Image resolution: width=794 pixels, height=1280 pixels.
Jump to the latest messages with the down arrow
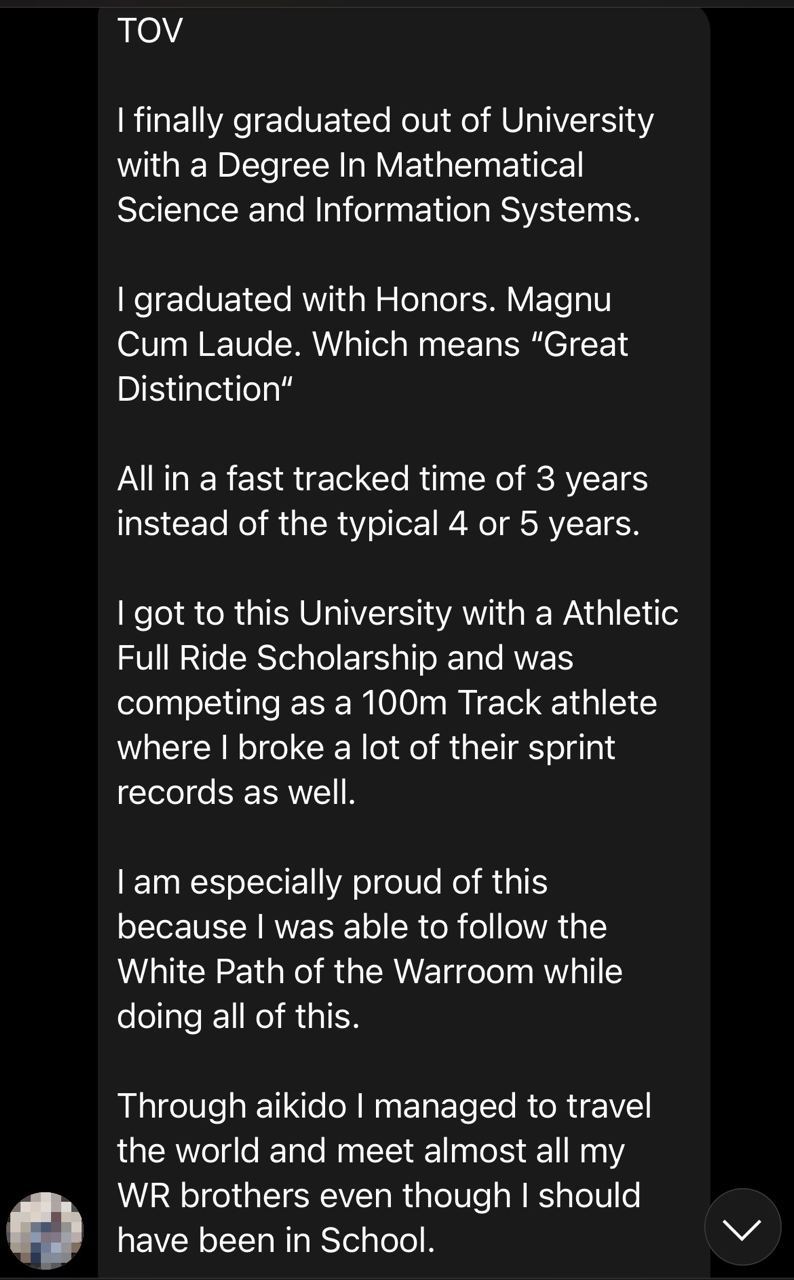[x=742, y=1227]
